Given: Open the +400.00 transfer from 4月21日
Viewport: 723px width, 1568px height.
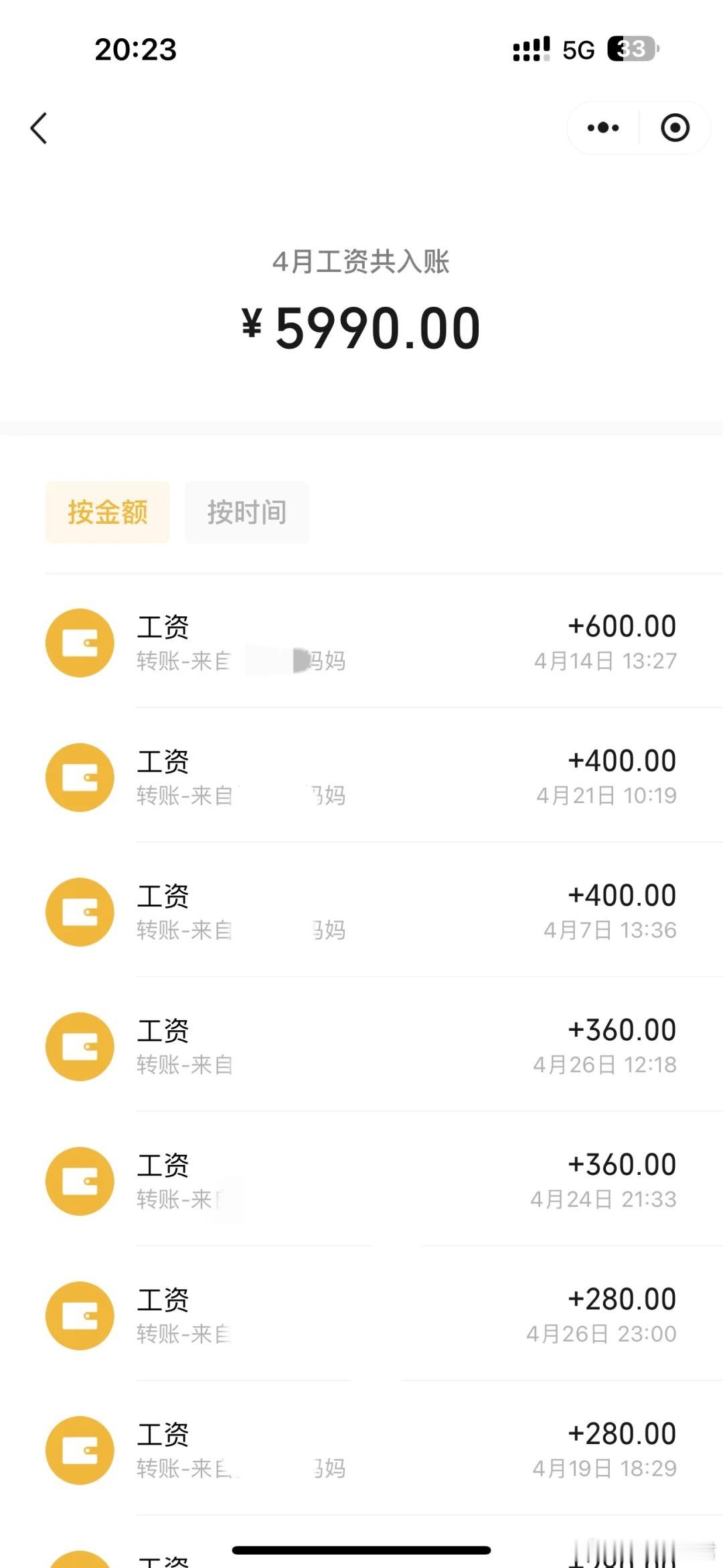Looking at the screenshot, I should point(361,777).
